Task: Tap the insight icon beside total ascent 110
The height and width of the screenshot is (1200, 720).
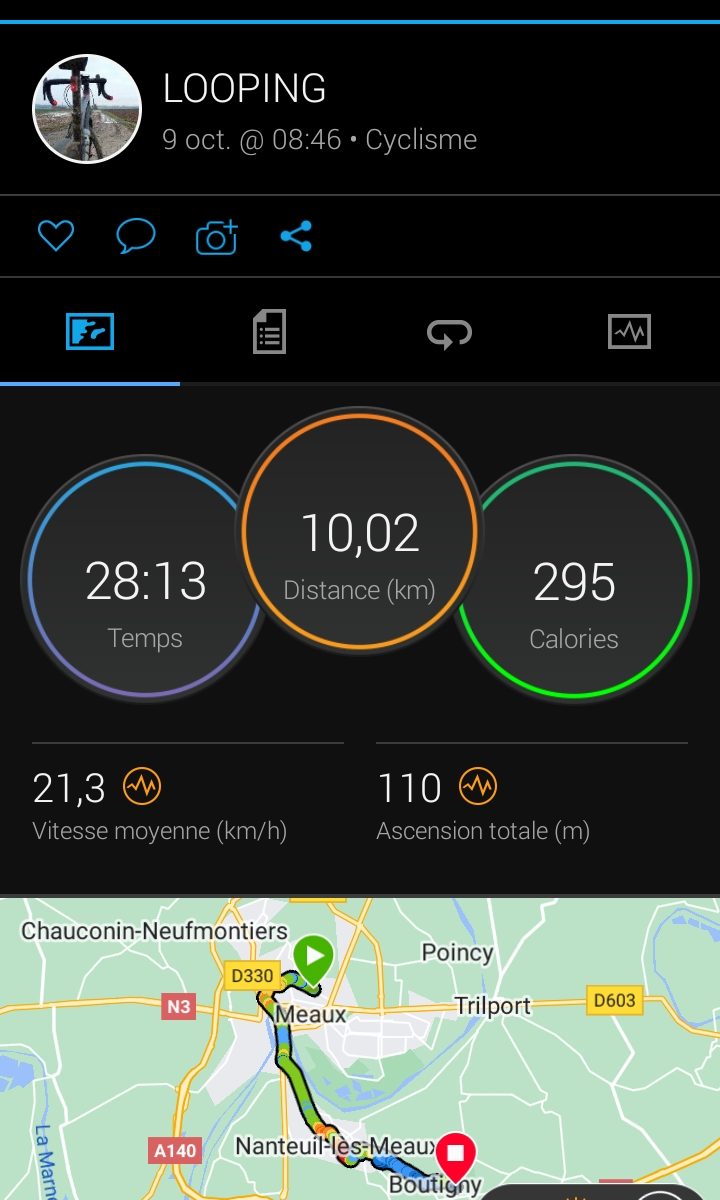Action: [478, 787]
